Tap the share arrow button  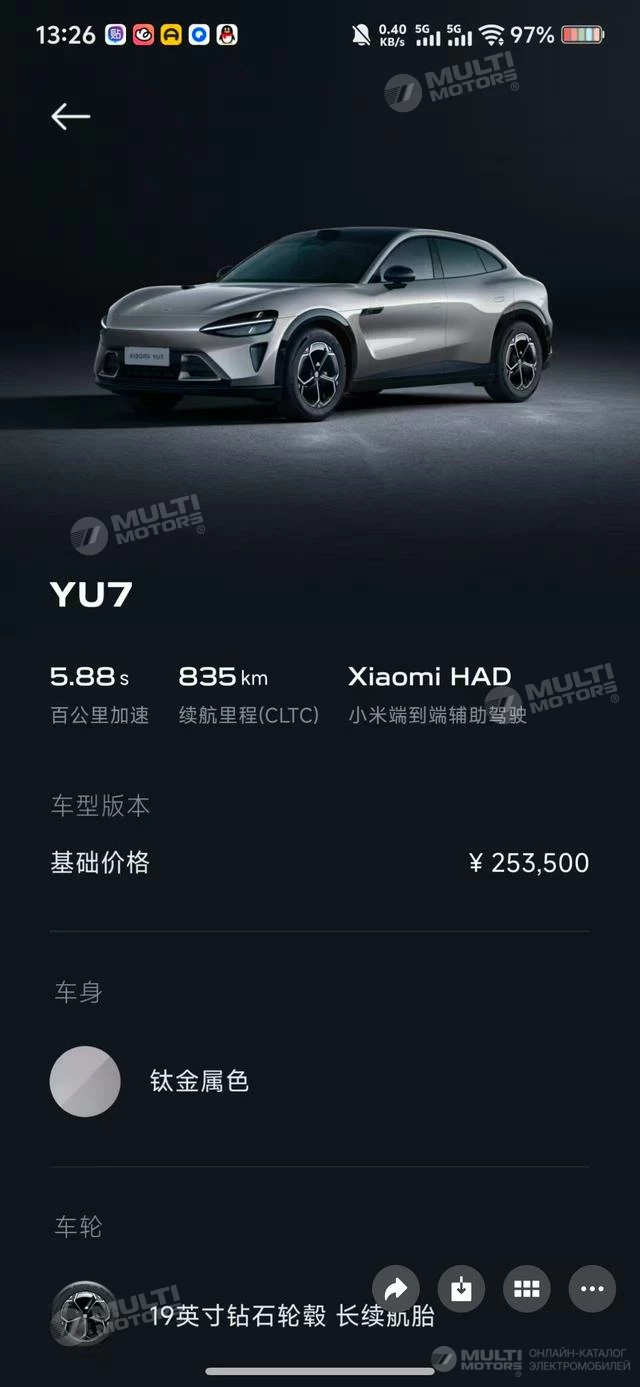tap(396, 1289)
